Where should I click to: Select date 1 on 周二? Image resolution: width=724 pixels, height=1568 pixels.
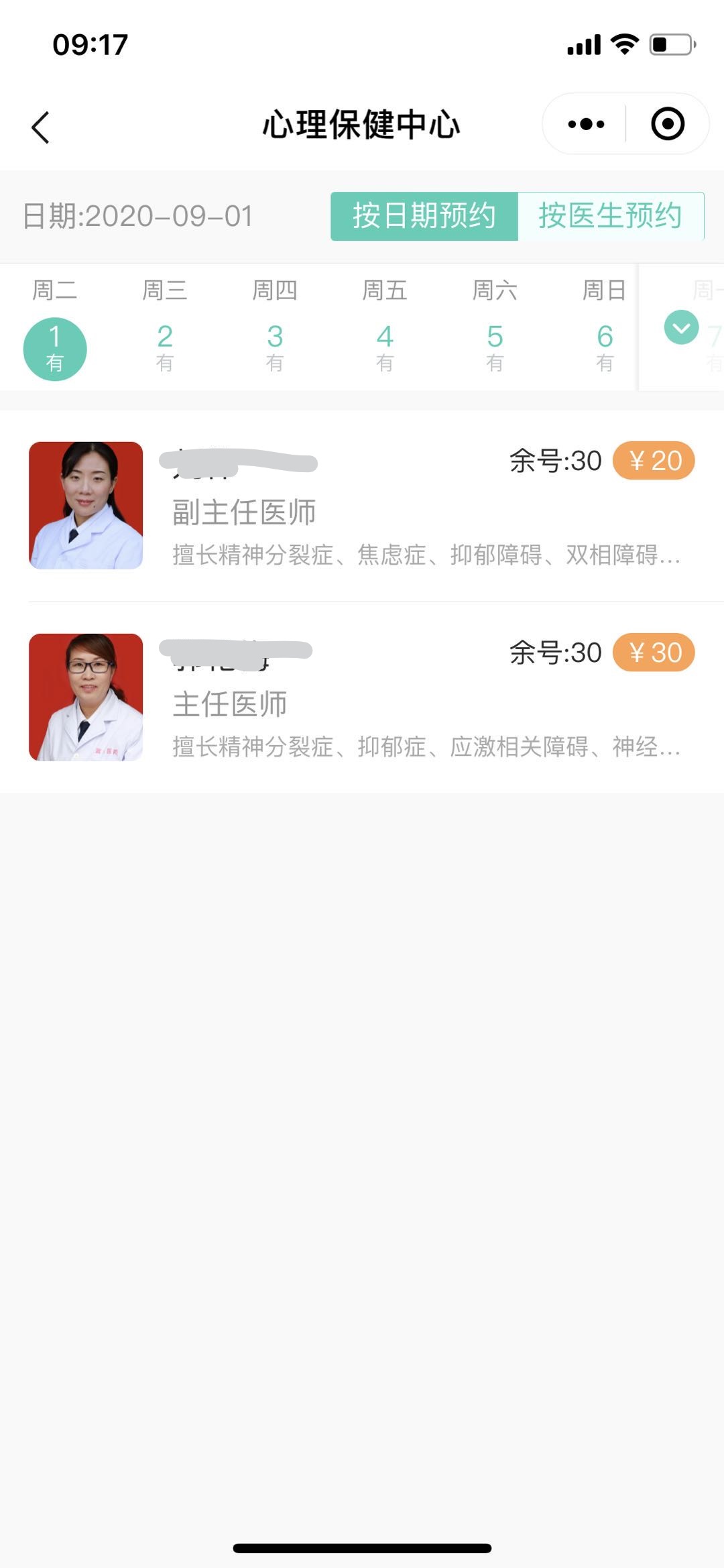(x=55, y=348)
